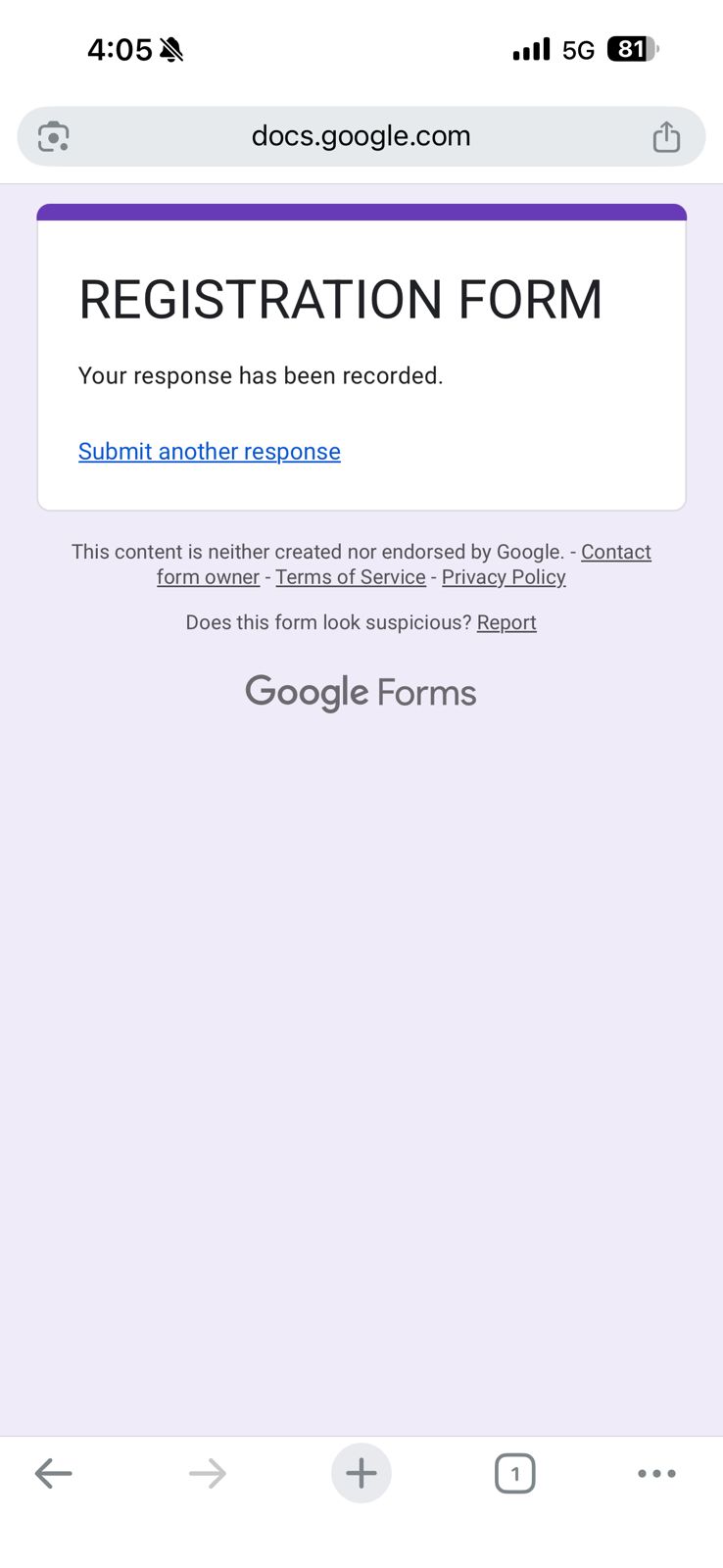Submit another response to the form
The width and height of the screenshot is (723, 1568).
[x=210, y=452]
